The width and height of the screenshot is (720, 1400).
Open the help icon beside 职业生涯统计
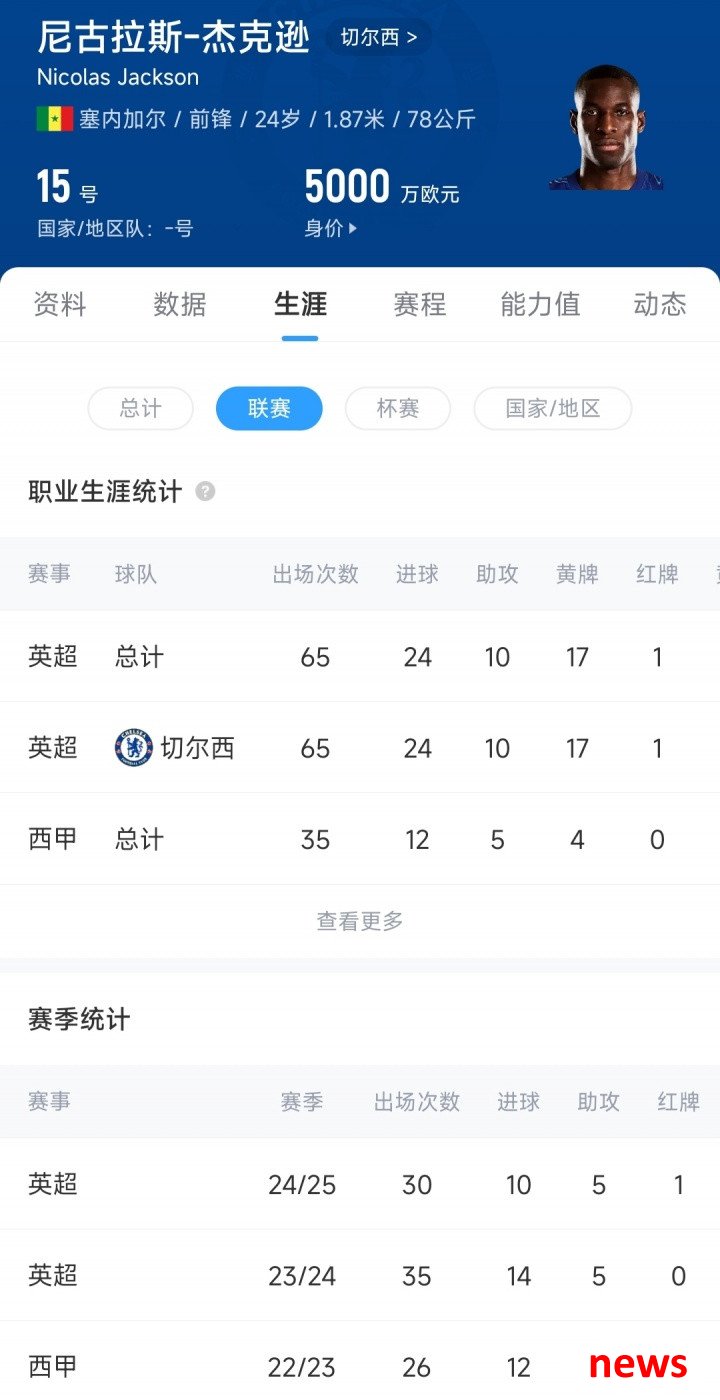point(205,492)
